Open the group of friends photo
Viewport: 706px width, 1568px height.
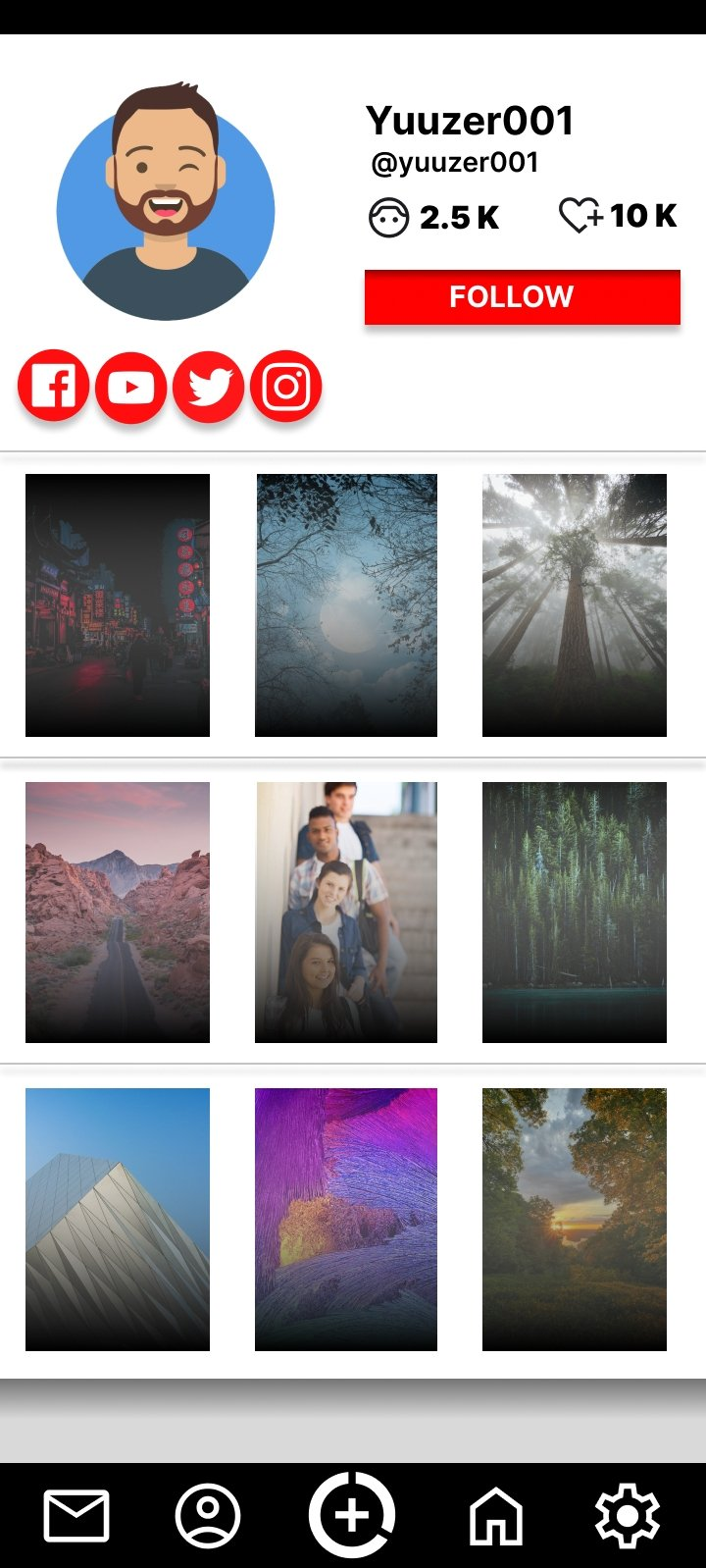tap(346, 913)
